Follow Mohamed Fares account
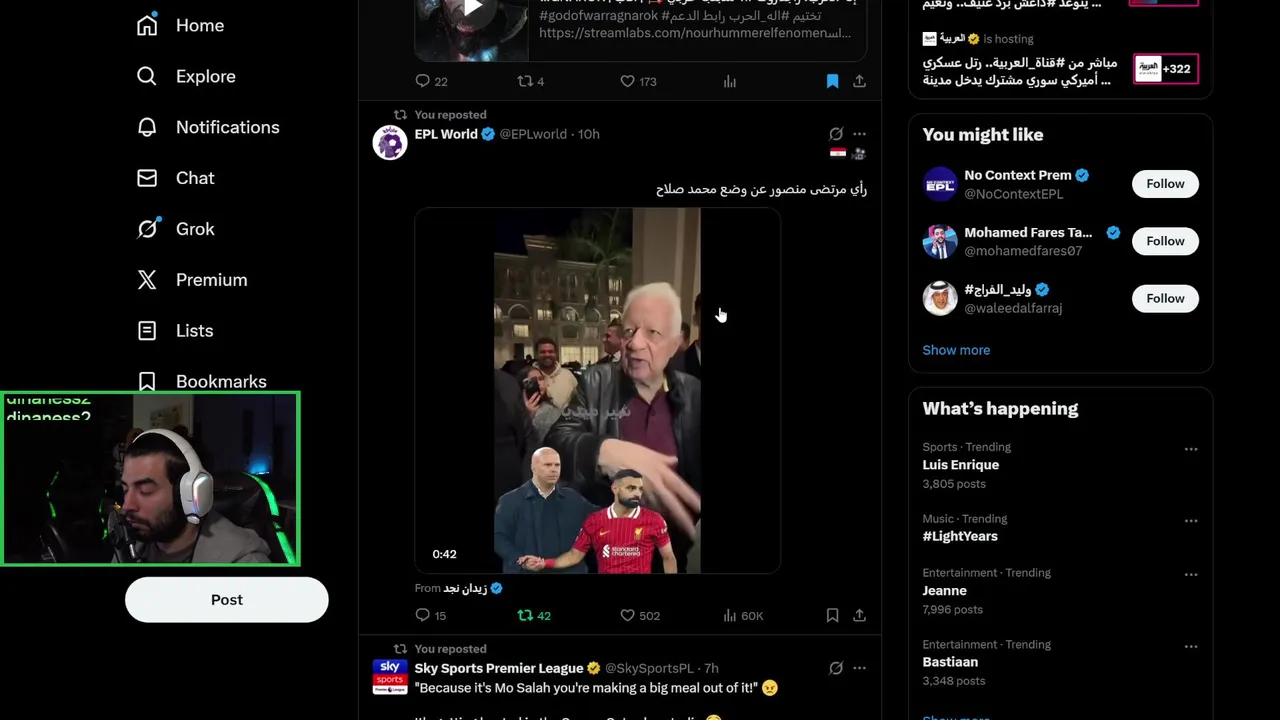The width and height of the screenshot is (1280, 720). coord(1164,241)
